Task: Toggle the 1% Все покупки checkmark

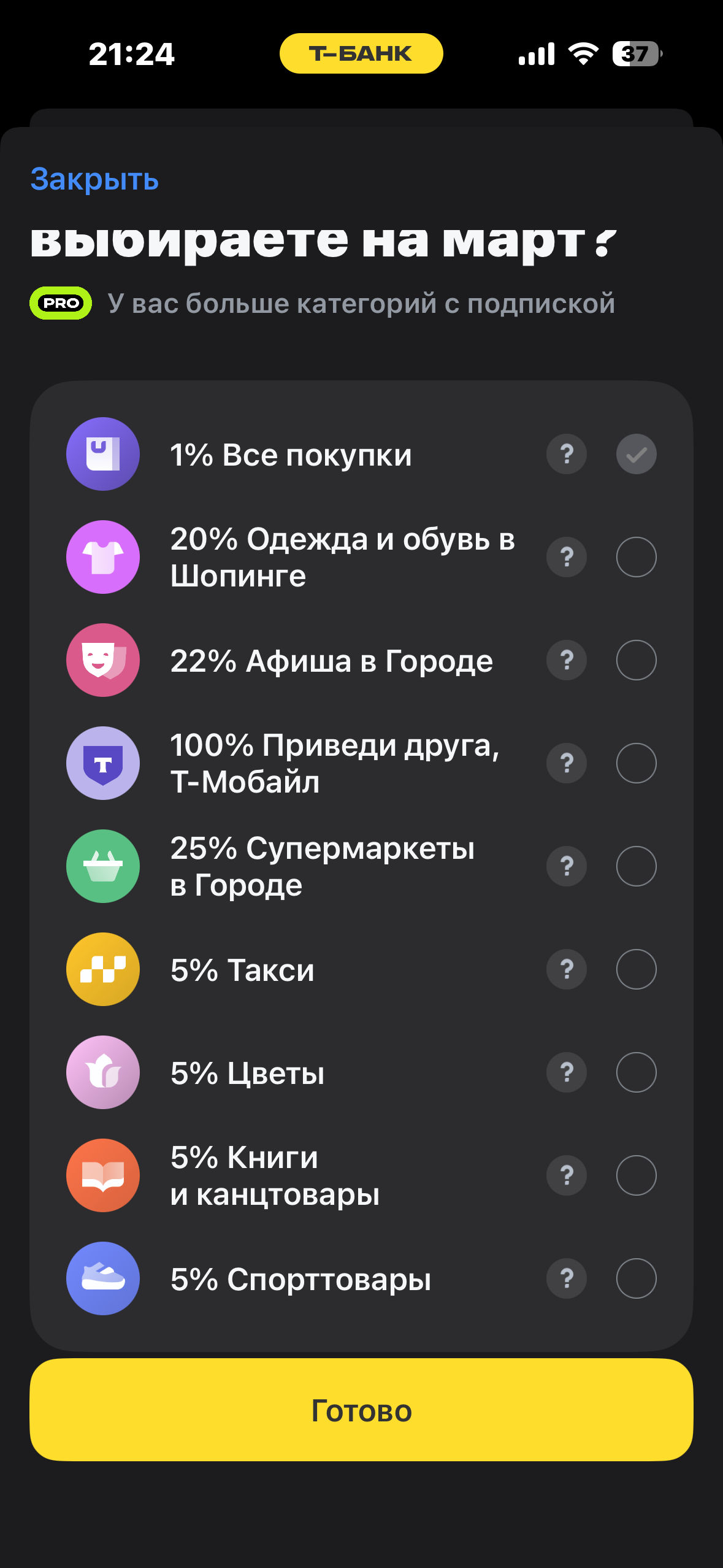Action: 636,454
